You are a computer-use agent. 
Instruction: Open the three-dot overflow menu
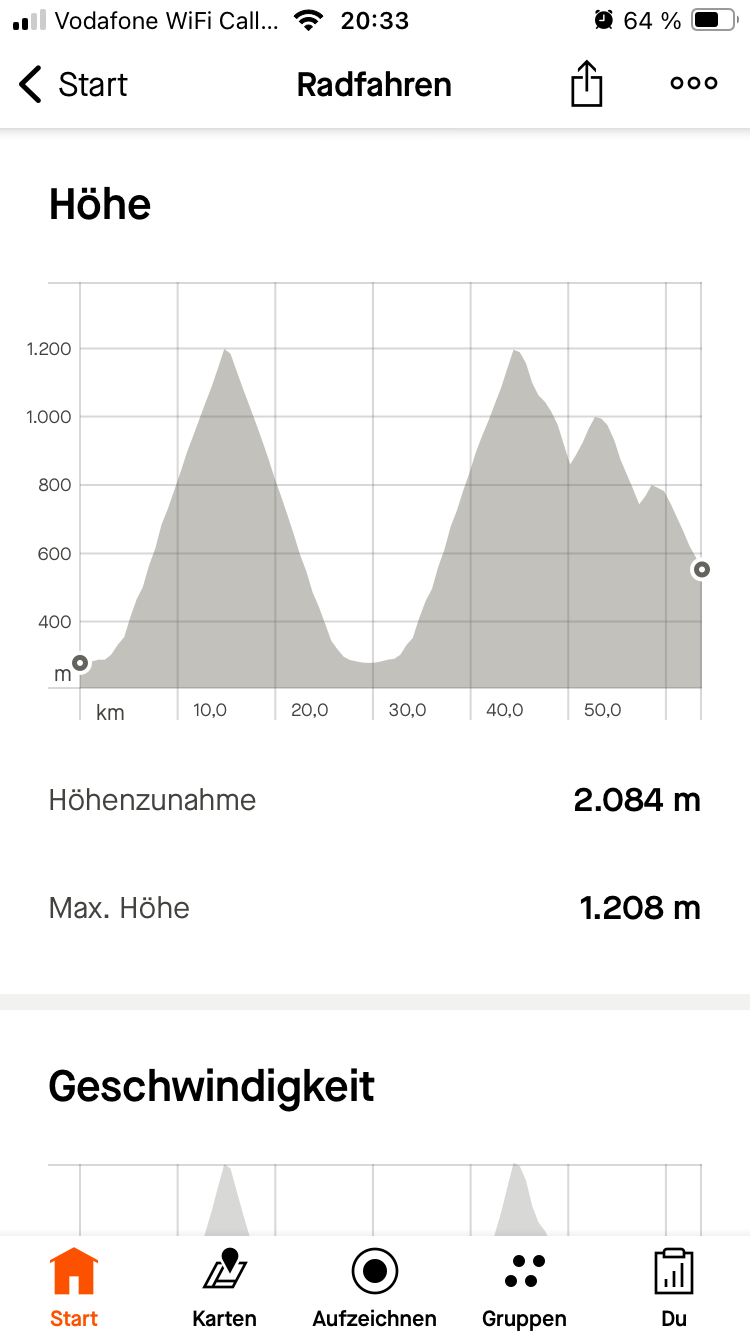693,84
